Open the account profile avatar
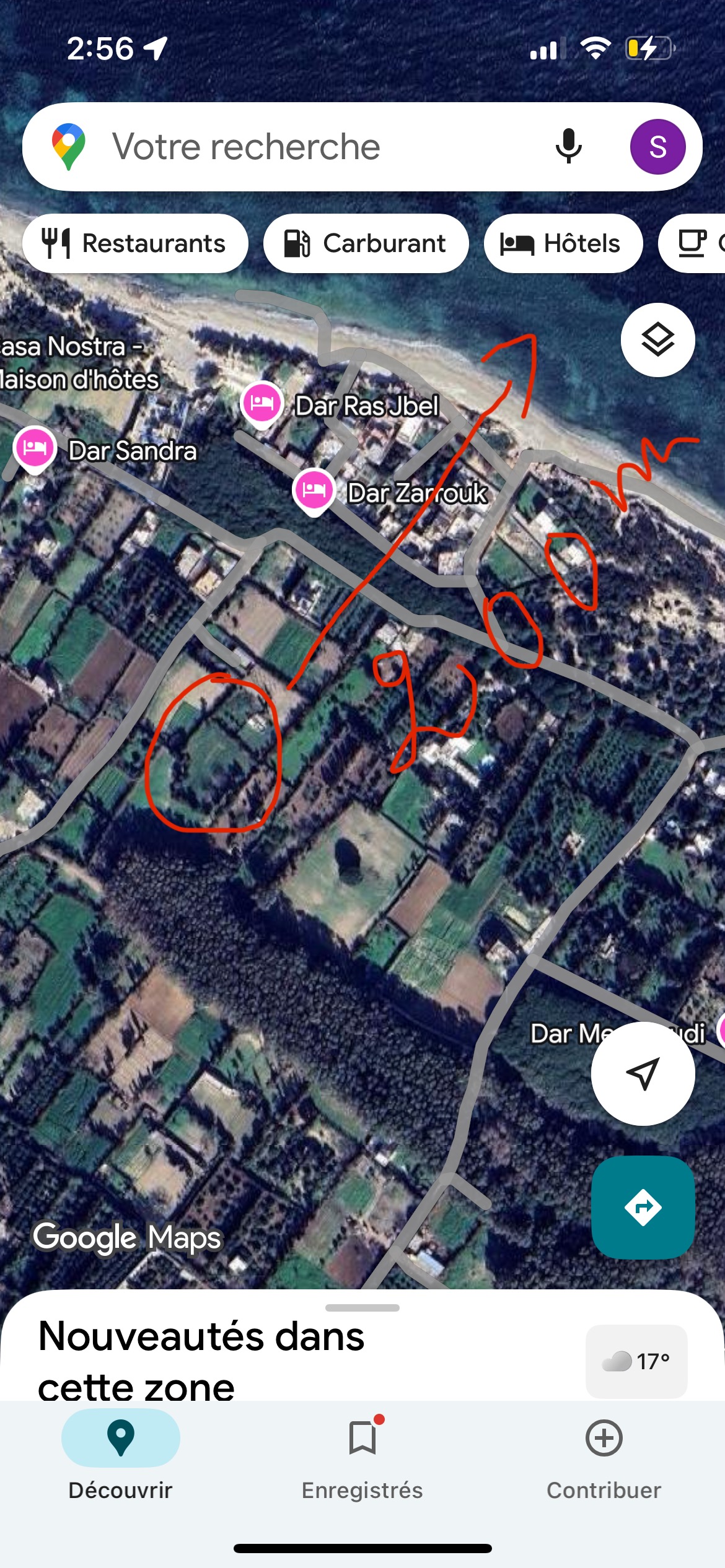 657,147
